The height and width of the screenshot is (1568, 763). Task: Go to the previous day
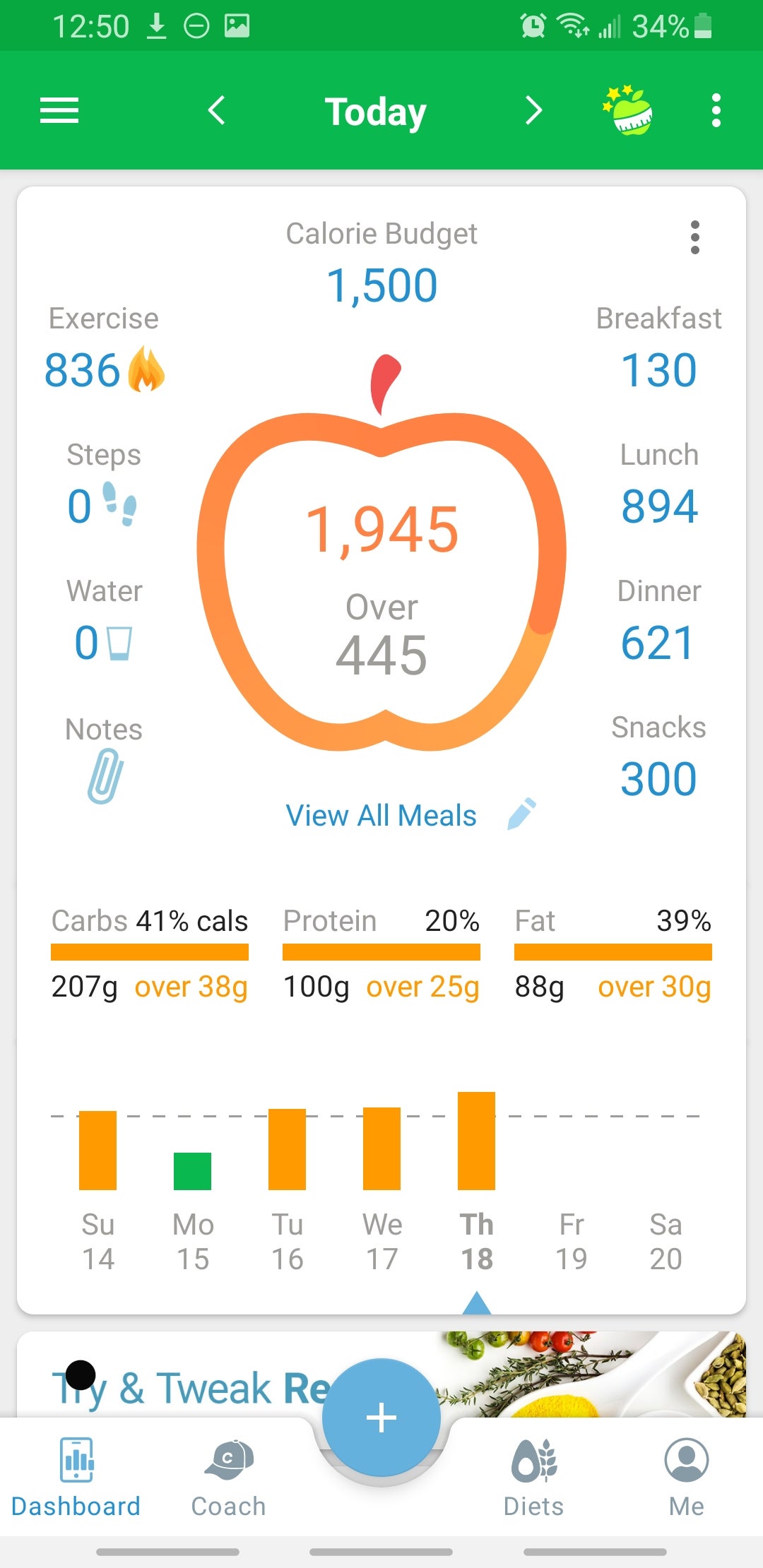217,111
